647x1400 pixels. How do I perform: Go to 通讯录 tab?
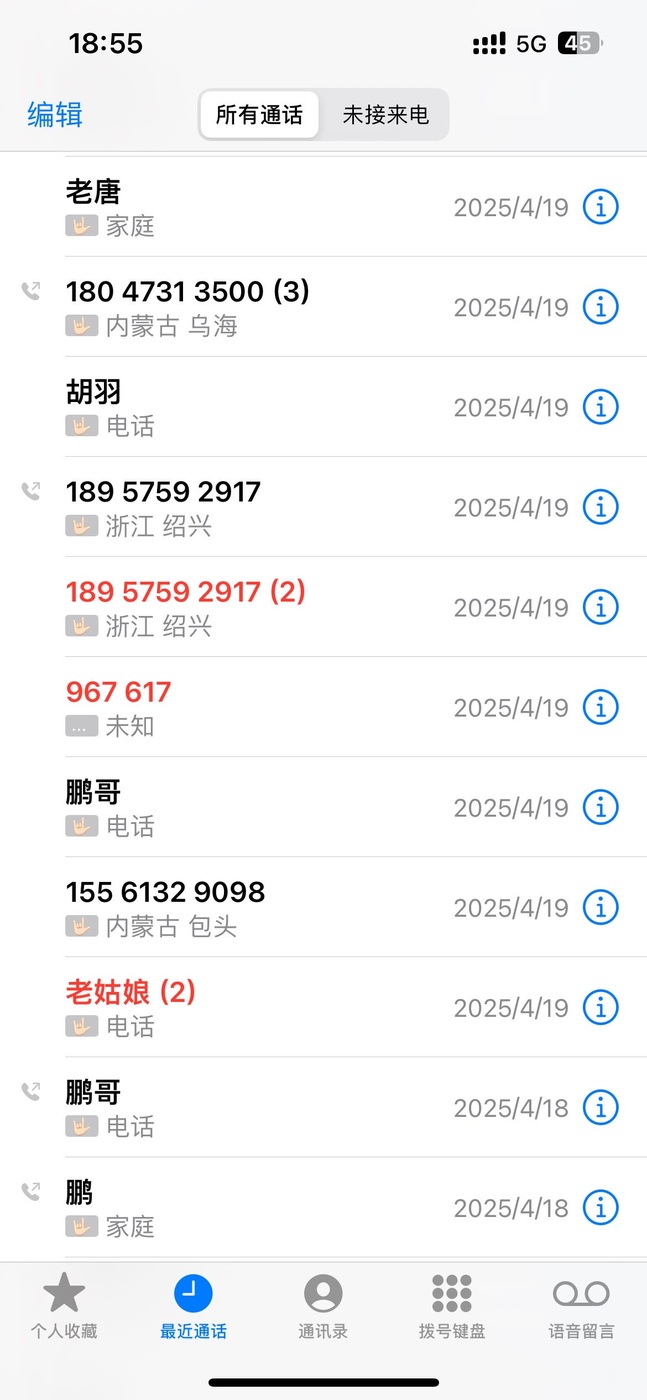(323, 1307)
